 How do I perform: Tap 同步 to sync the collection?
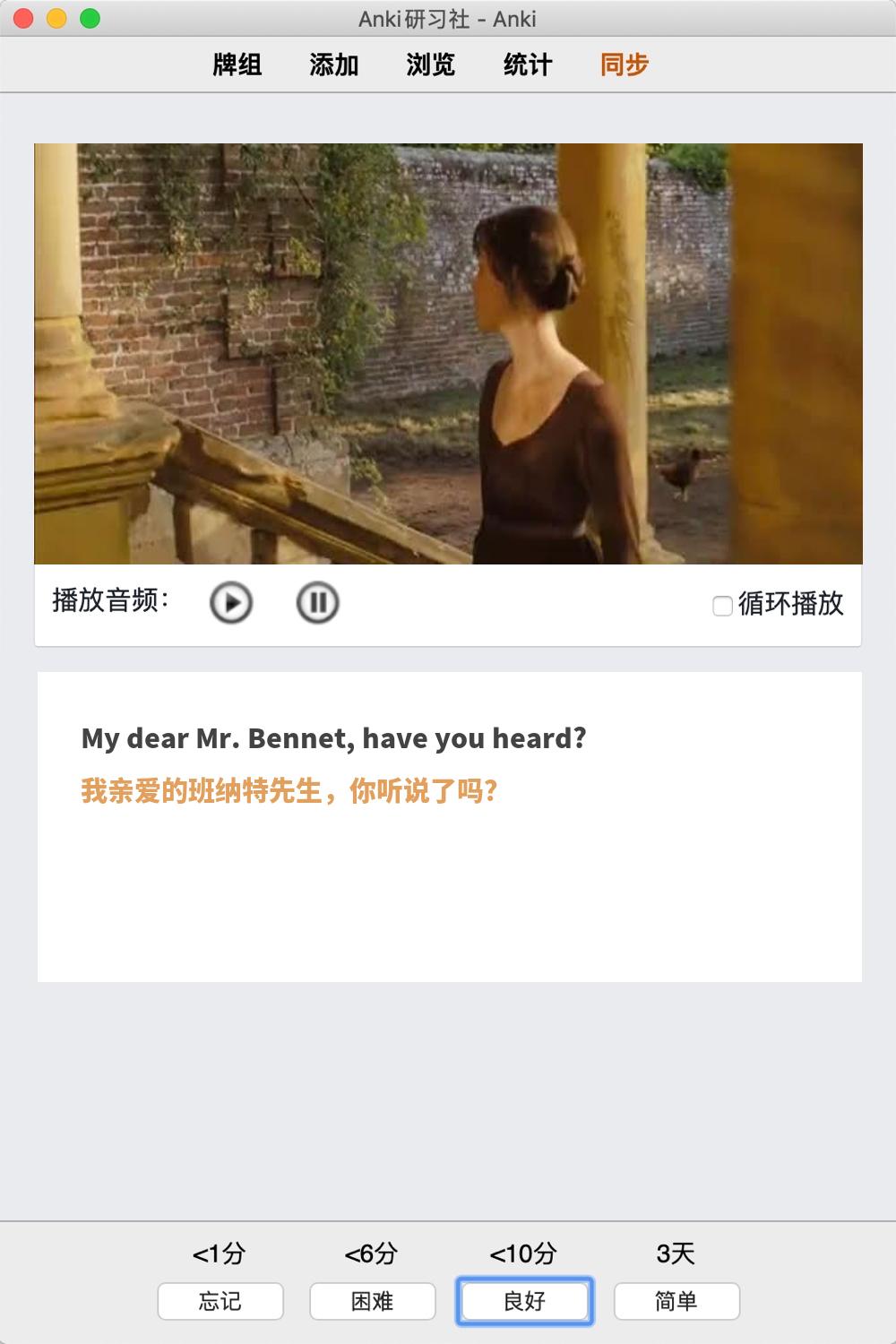(625, 65)
